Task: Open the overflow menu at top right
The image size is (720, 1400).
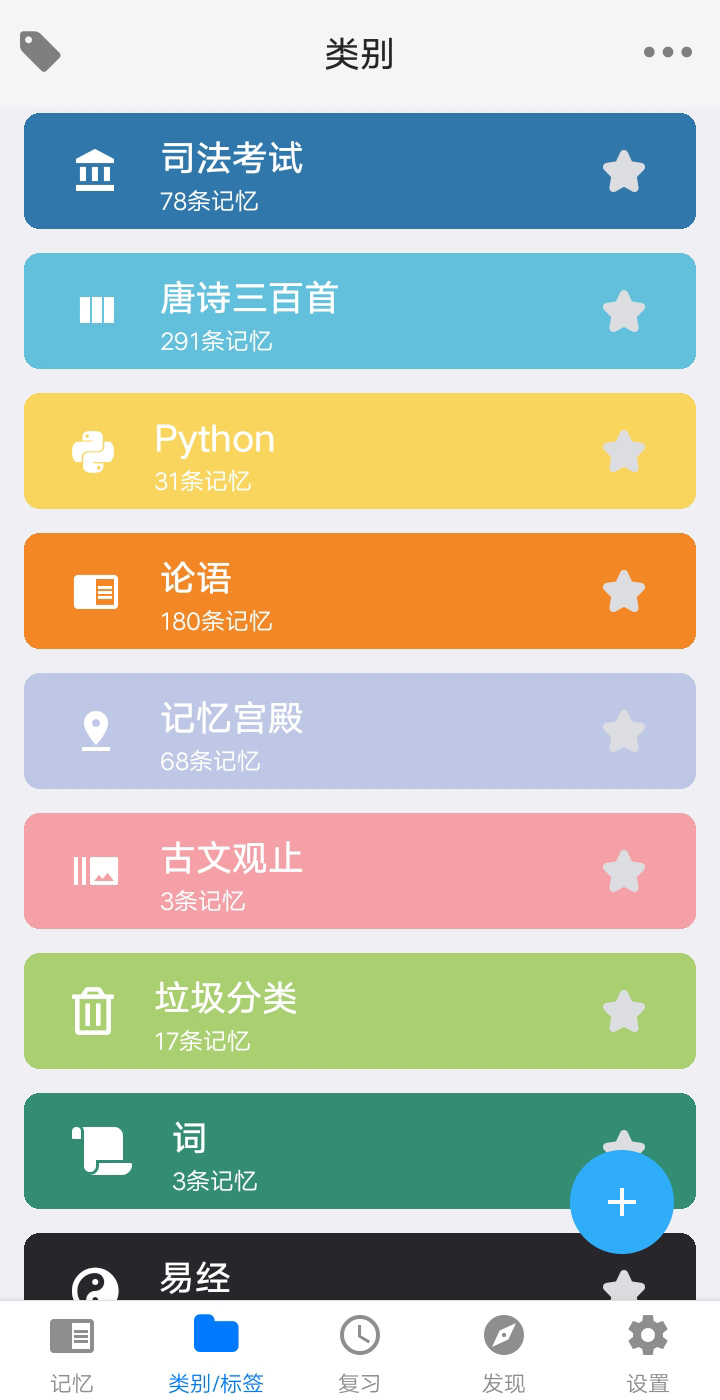Action: click(x=667, y=52)
